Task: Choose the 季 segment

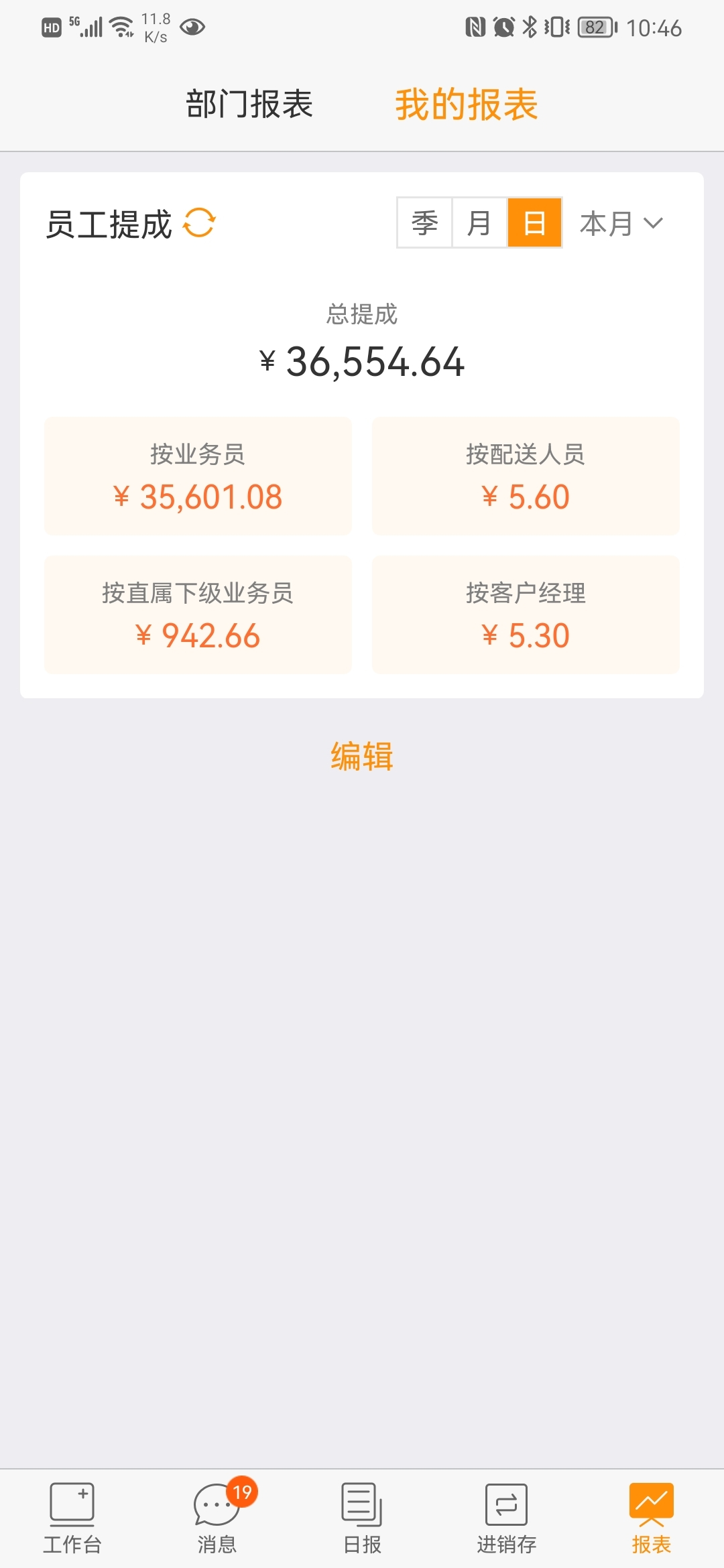Action: tap(425, 222)
